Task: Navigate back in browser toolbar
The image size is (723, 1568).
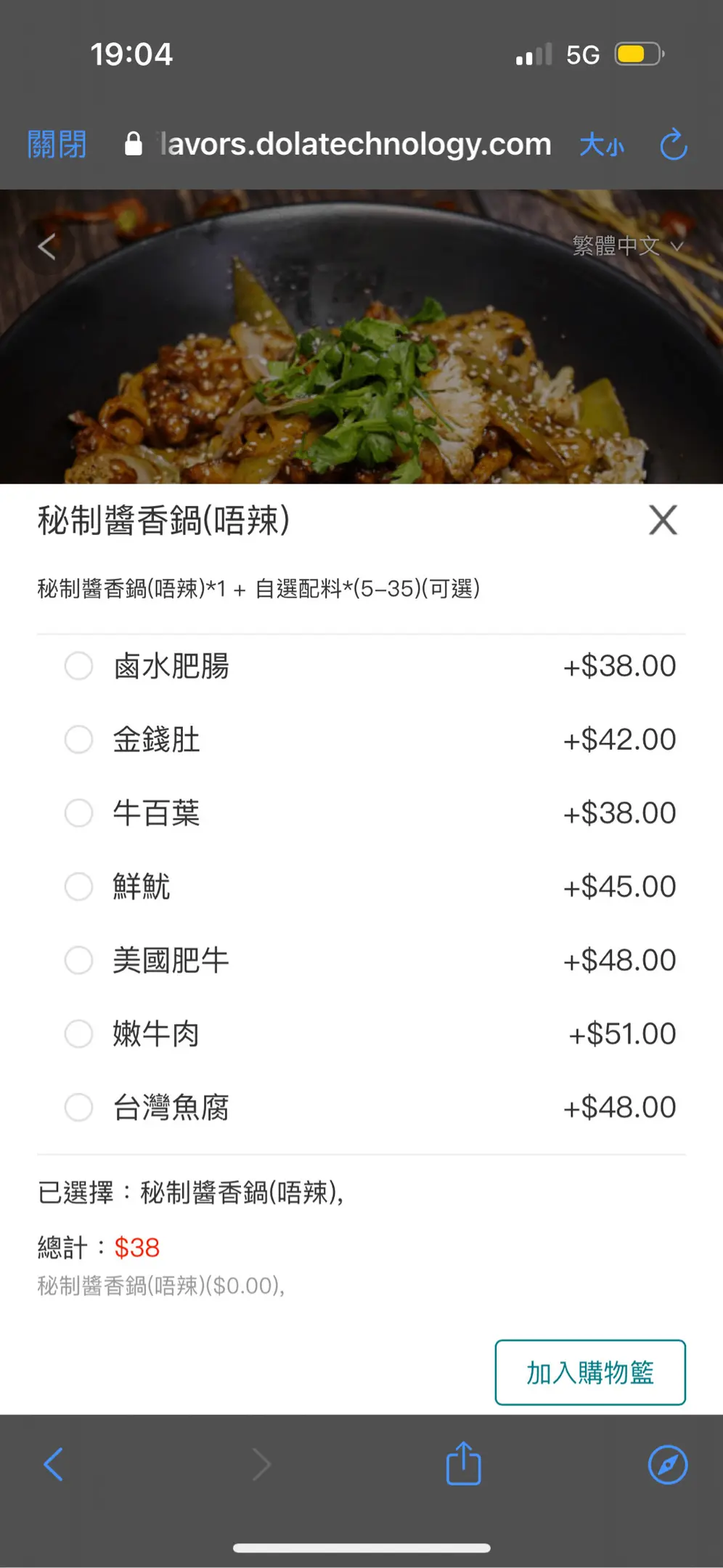Action: [54, 1464]
